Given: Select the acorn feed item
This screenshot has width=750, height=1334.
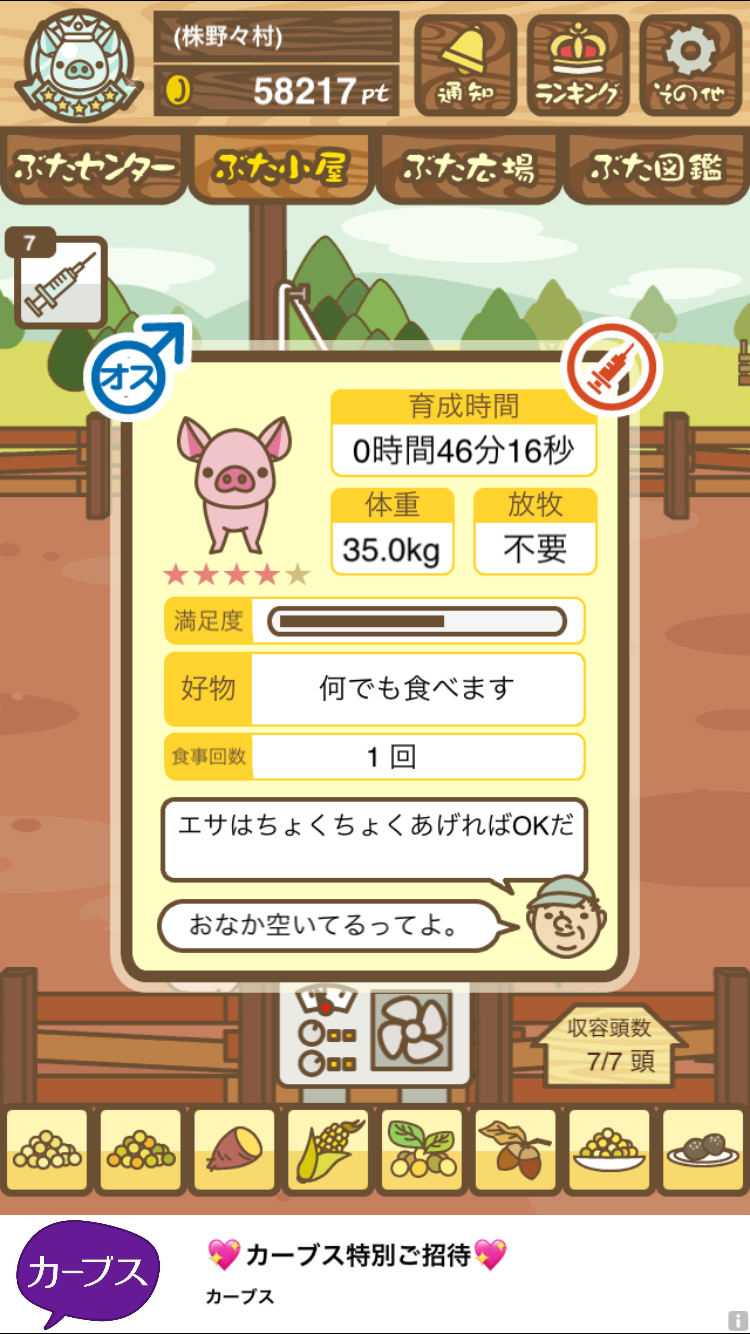Looking at the screenshot, I should (515, 1151).
